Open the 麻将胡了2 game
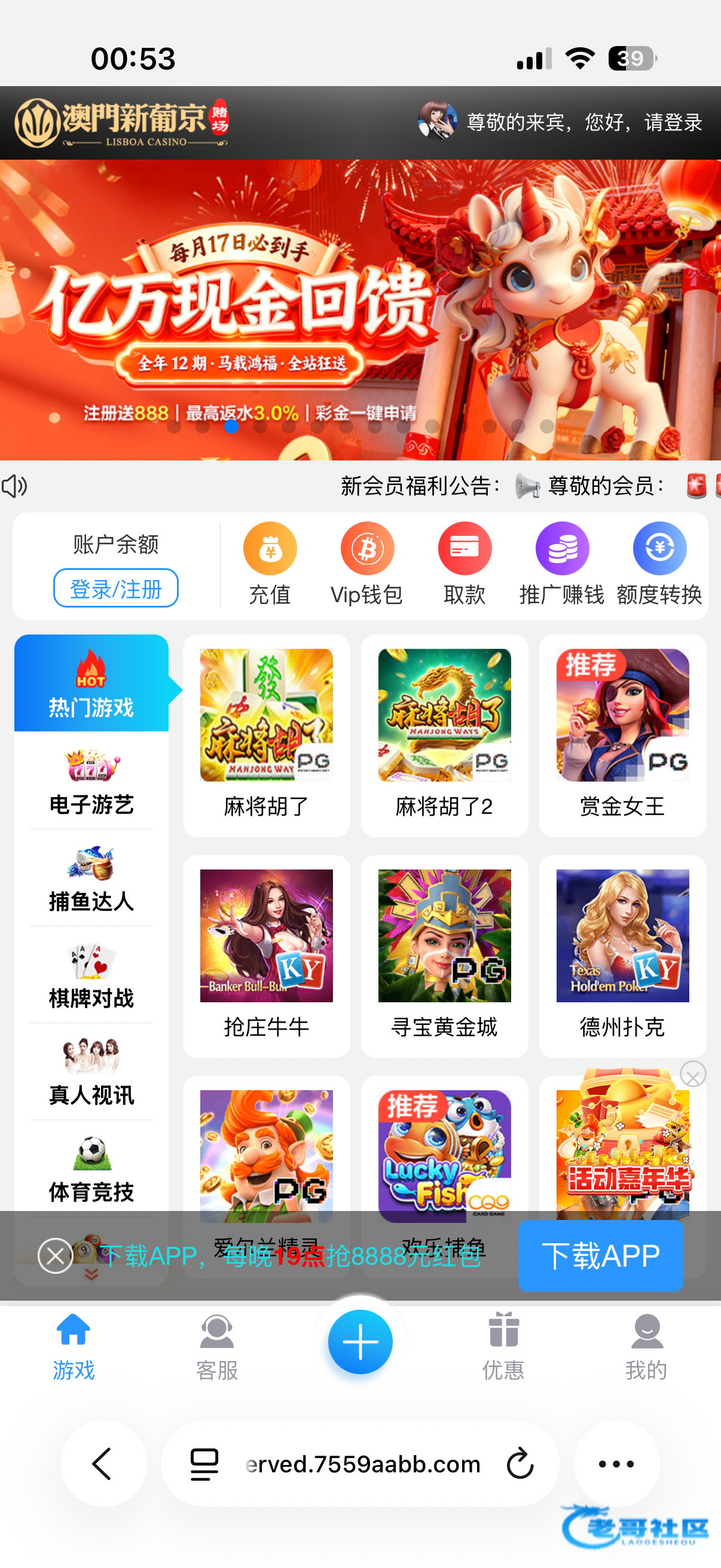 (445, 736)
